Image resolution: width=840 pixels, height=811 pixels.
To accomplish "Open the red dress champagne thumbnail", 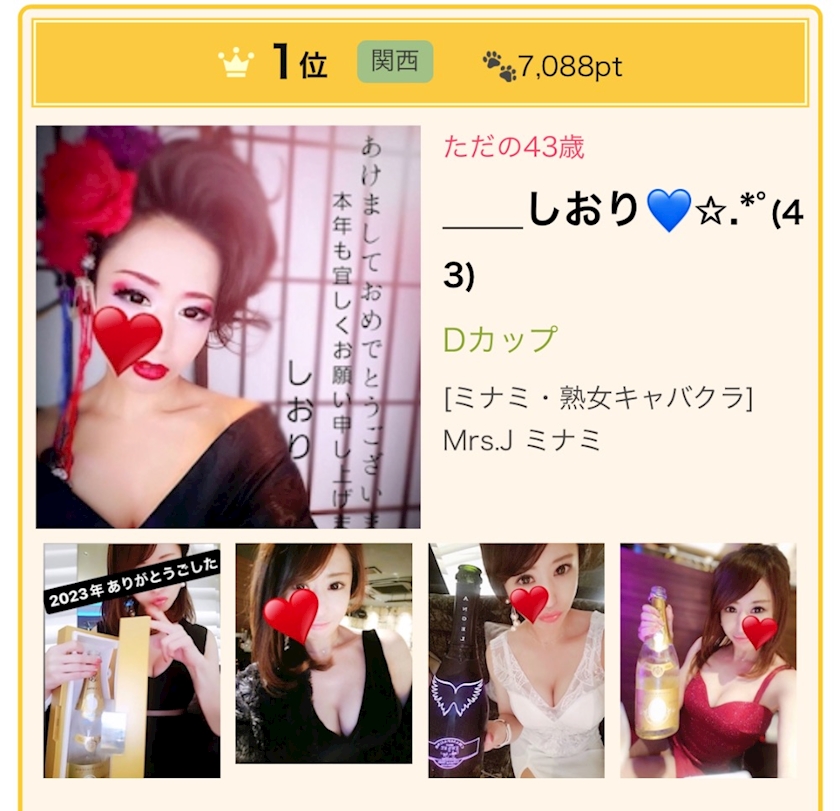I will [x=708, y=660].
